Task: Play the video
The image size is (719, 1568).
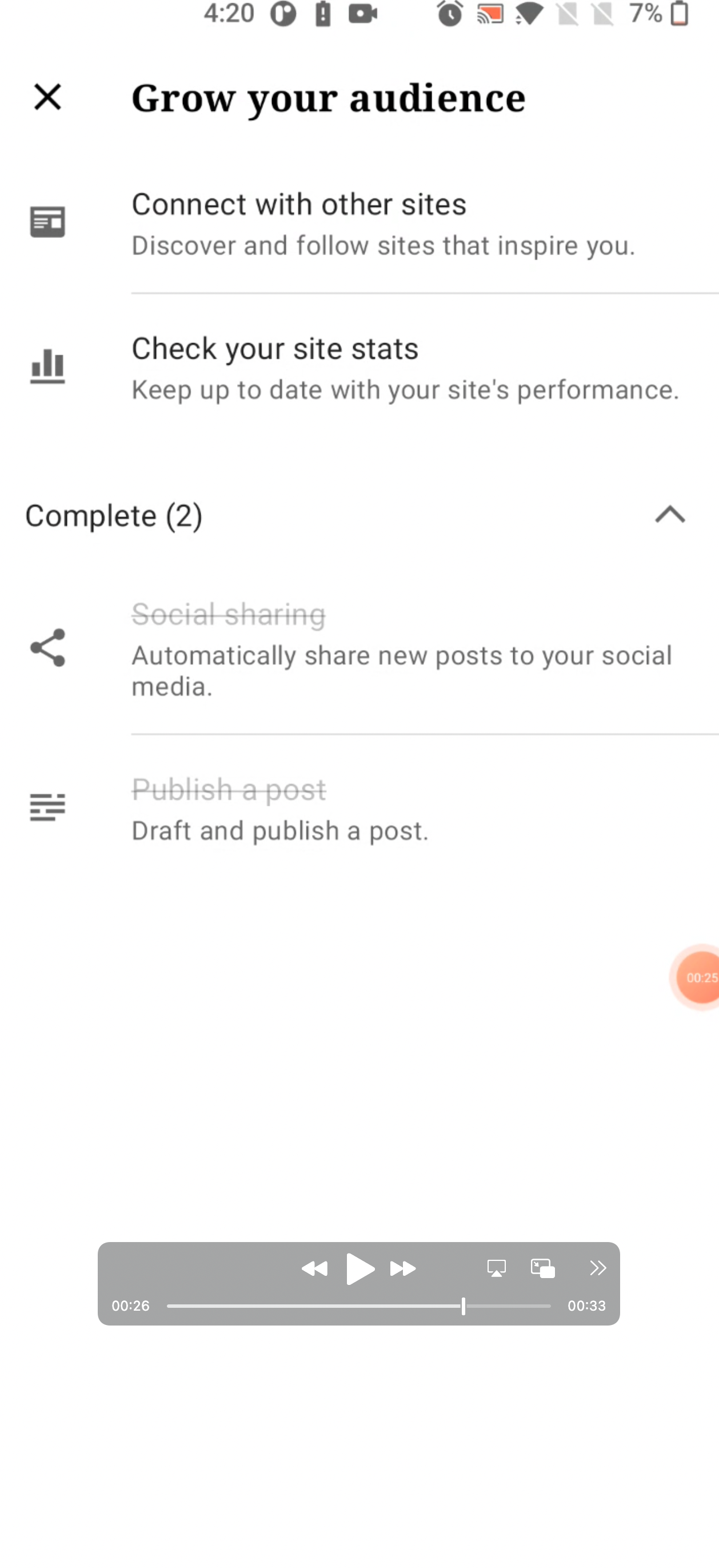Action: [359, 1268]
